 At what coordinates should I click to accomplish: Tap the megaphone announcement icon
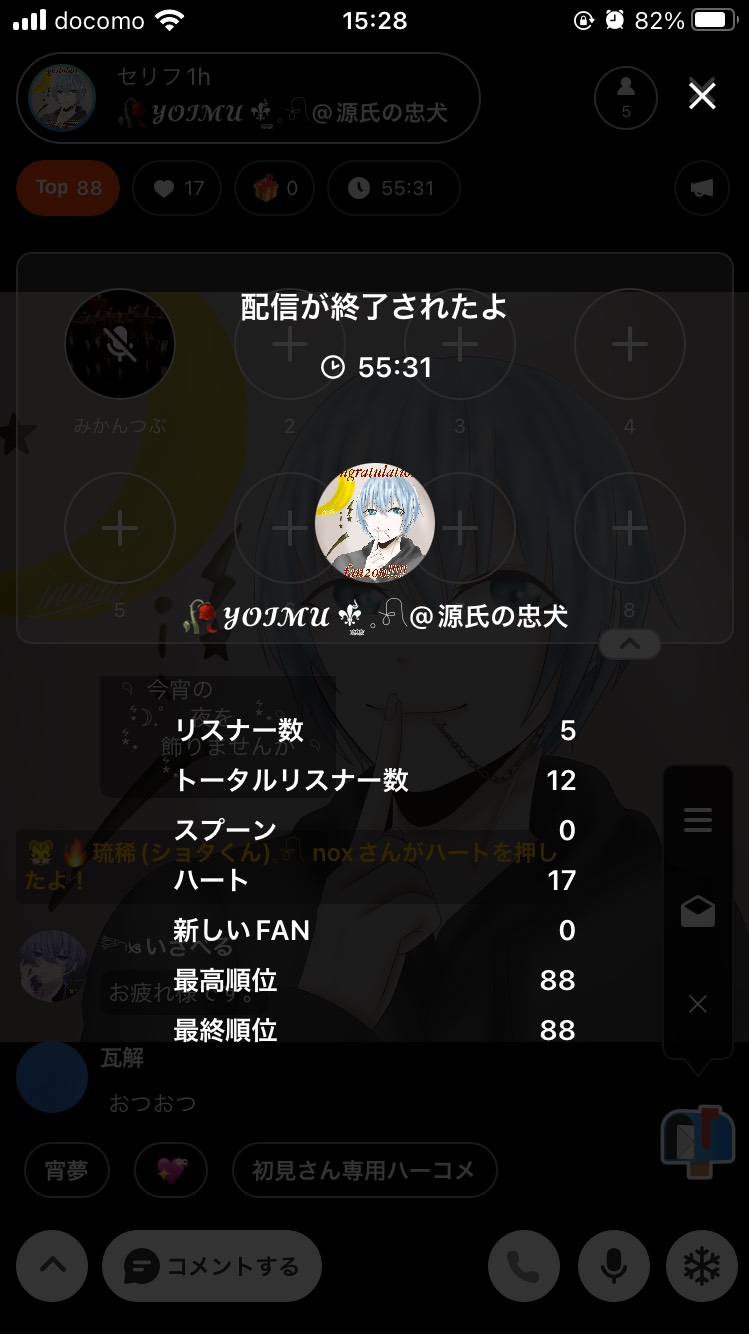click(x=702, y=188)
